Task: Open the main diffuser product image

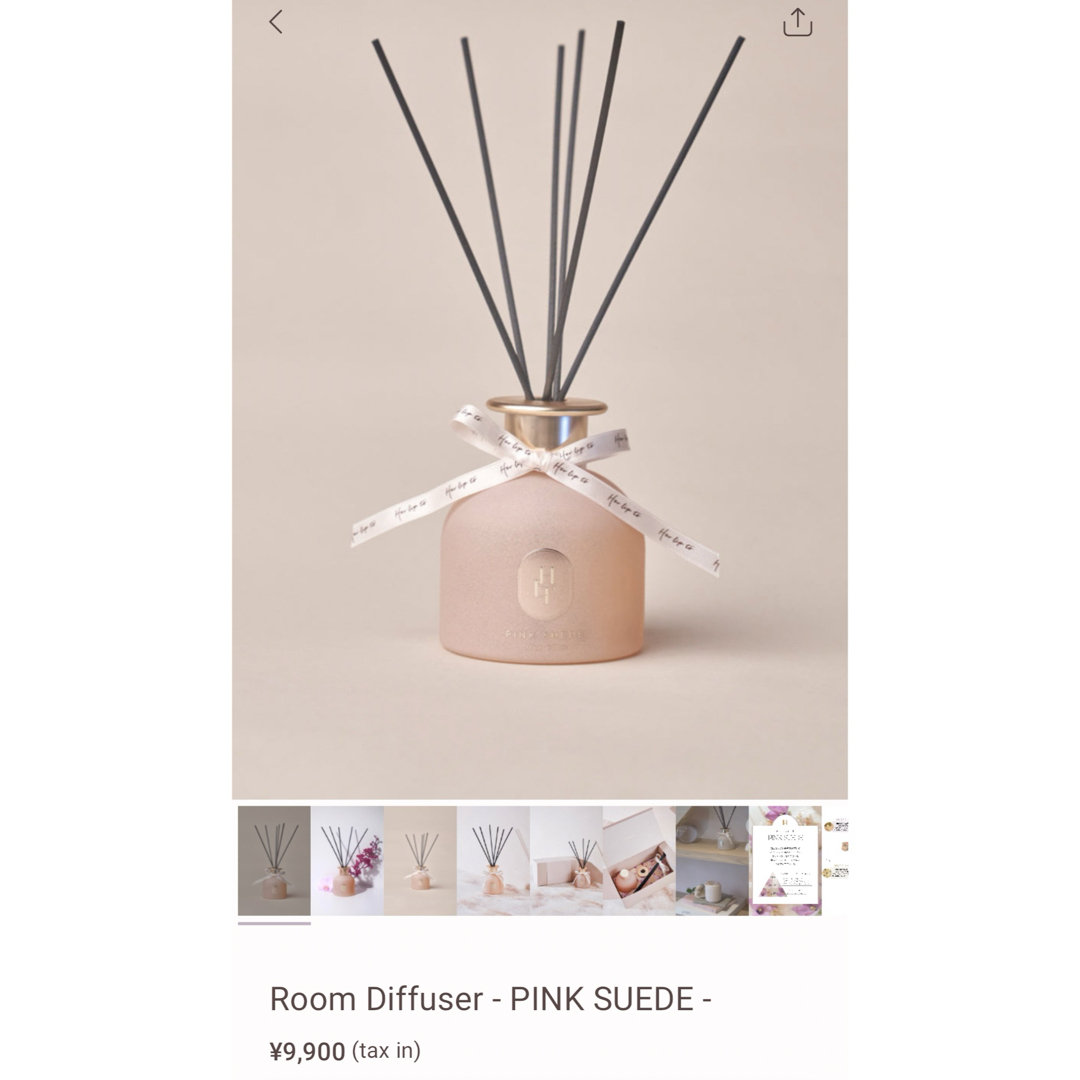Action: (x=540, y=400)
